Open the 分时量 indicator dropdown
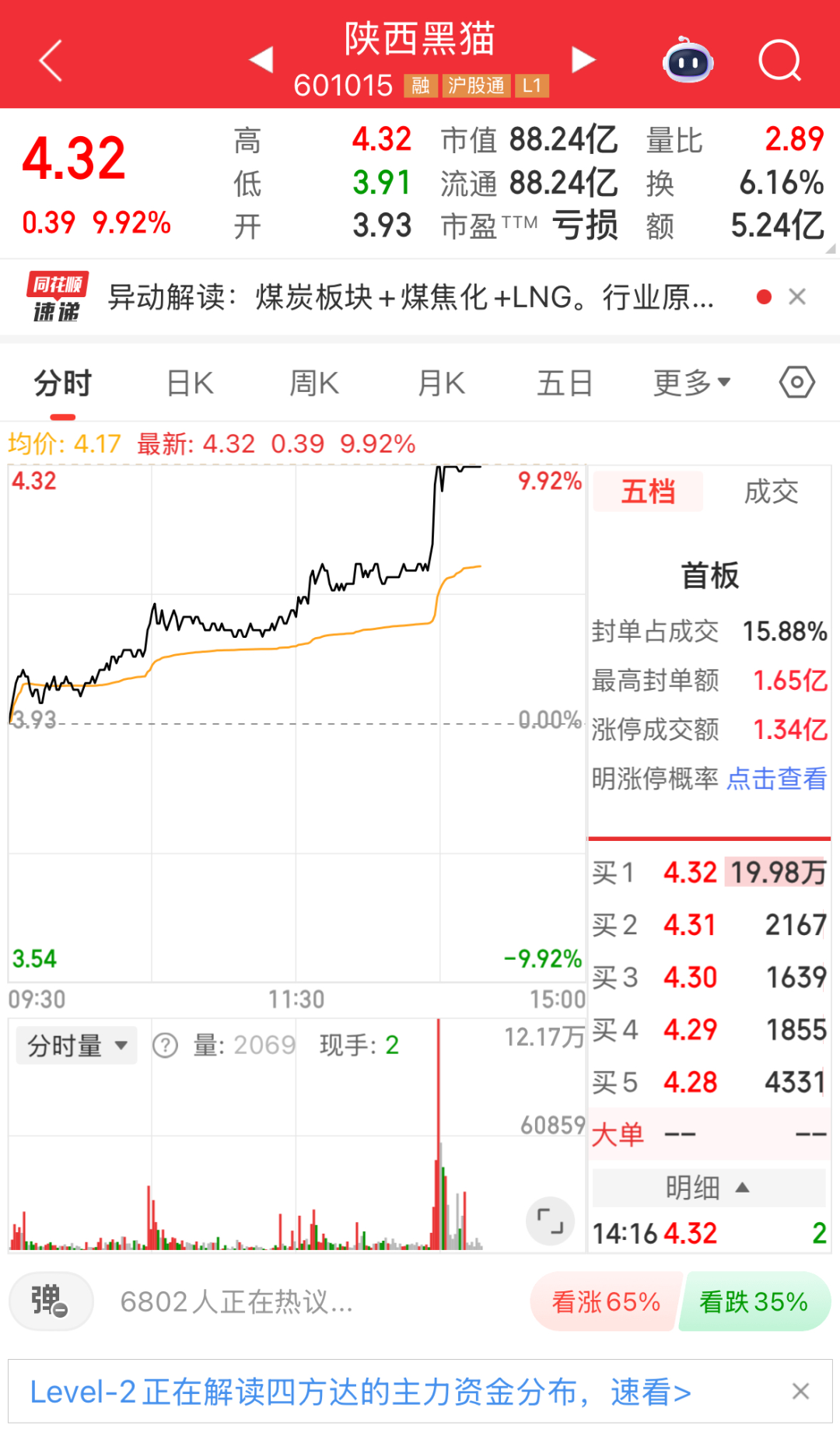Viewport: 840px width, 1436px height. click(x=75, y=1045)
